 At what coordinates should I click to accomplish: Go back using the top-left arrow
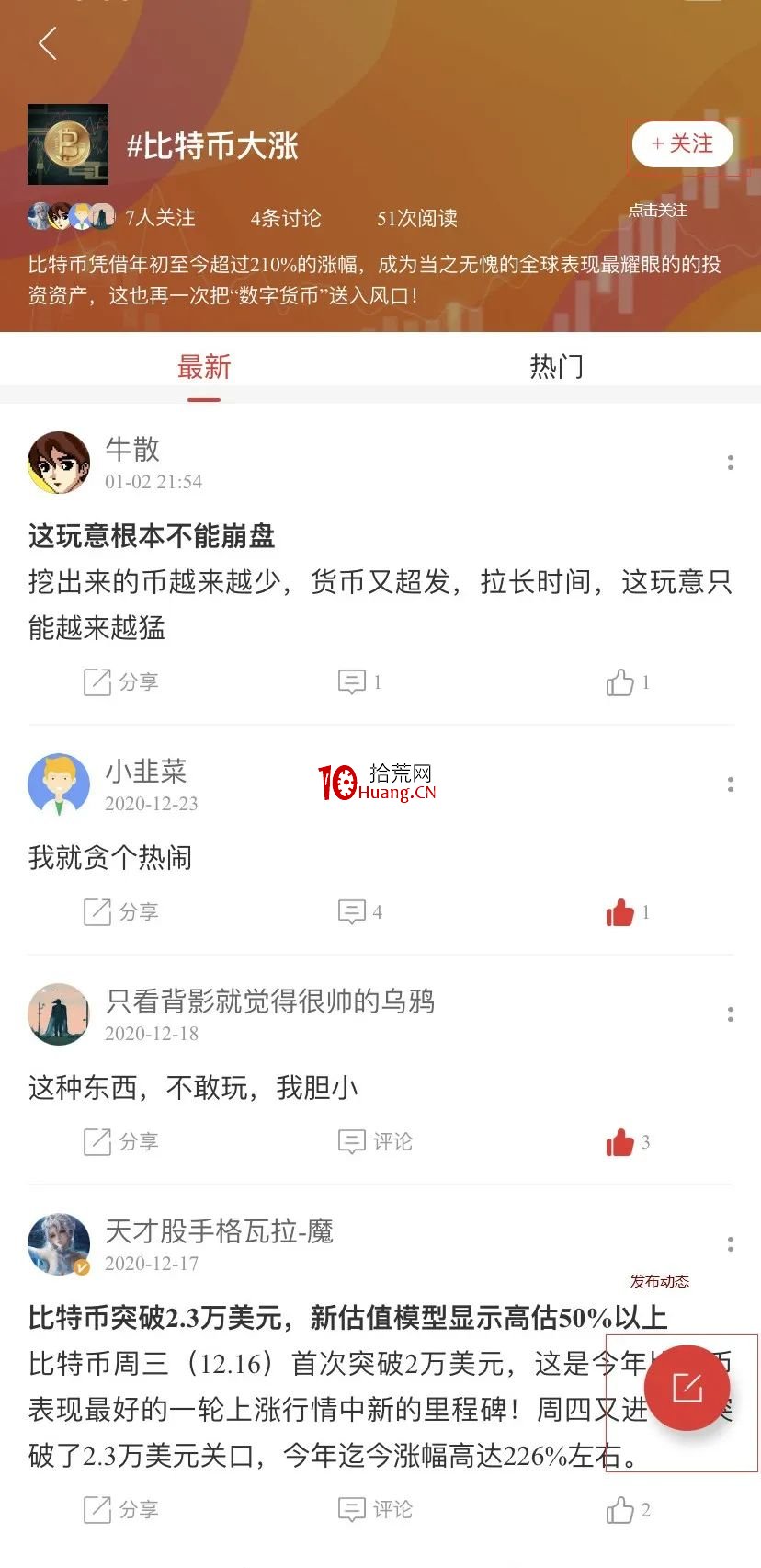[48, 43]
